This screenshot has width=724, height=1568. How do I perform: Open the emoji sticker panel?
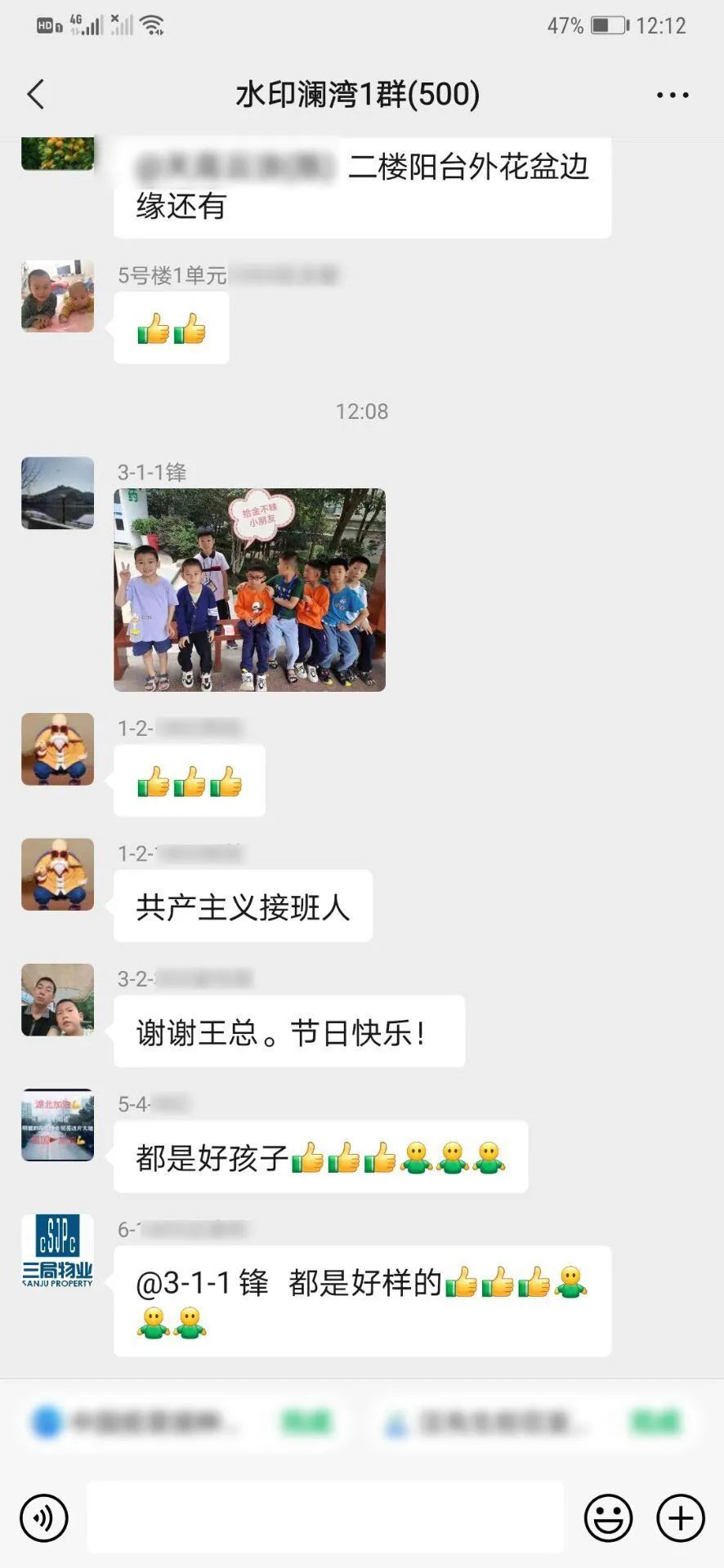[608, 1518]
